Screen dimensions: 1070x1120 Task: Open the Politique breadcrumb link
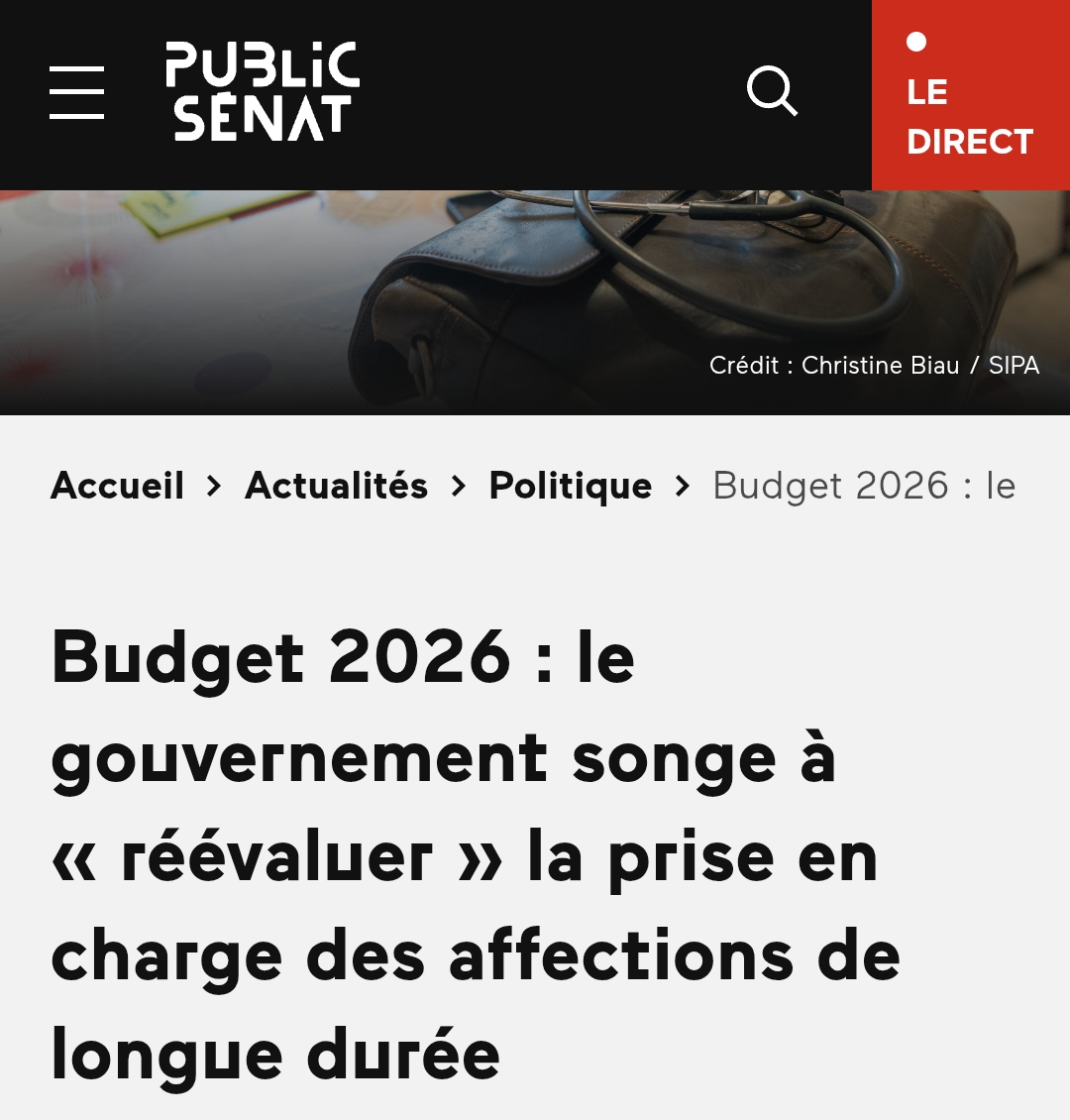(x=571, y=486)
